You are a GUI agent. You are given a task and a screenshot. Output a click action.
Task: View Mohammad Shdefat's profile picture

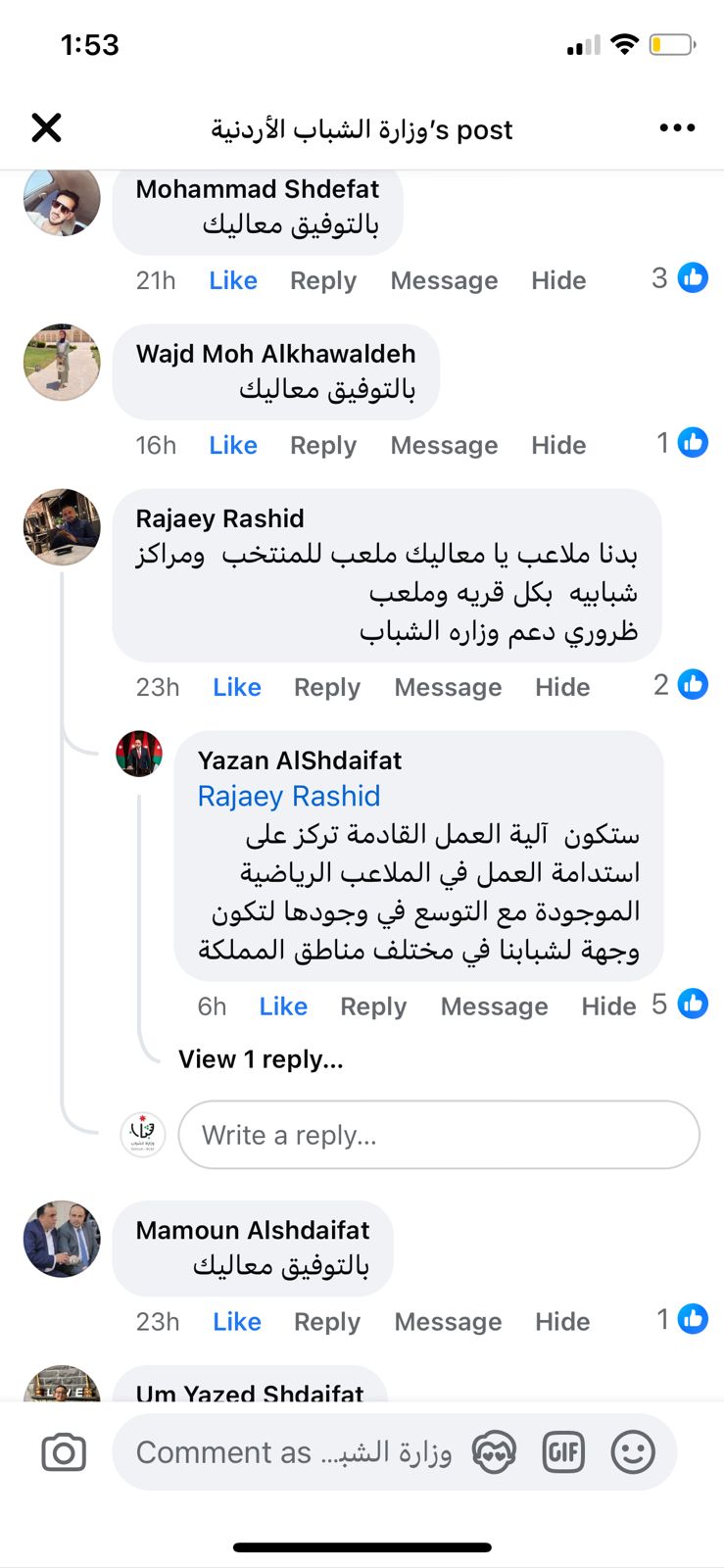click(x=62, y=201)
